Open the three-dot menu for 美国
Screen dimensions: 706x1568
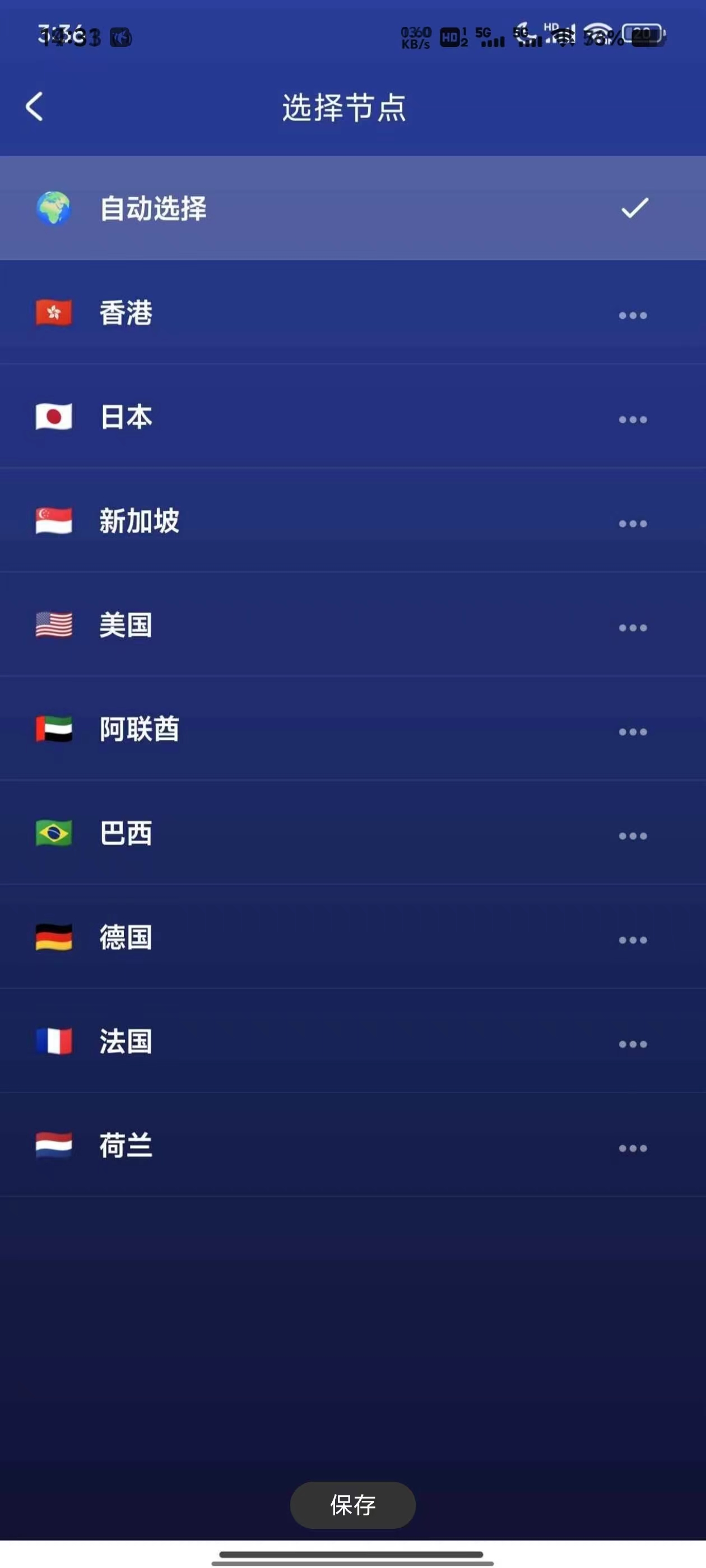pyautogui.click(x=633, y=628)
